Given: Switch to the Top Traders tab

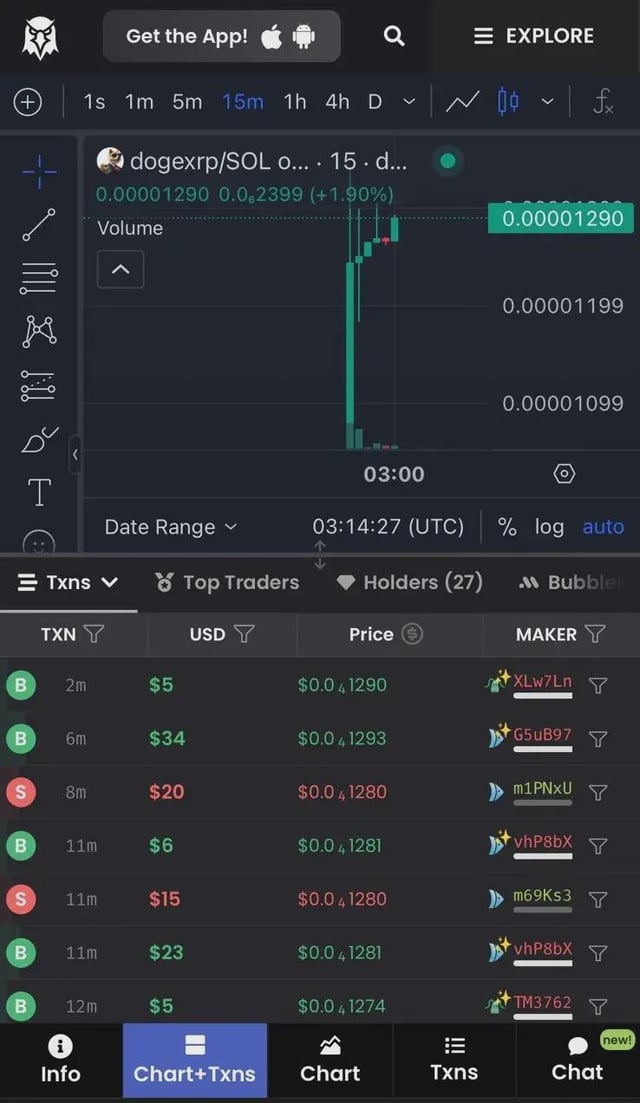Looking at the screenshot, I should click(x=228, y=582).
